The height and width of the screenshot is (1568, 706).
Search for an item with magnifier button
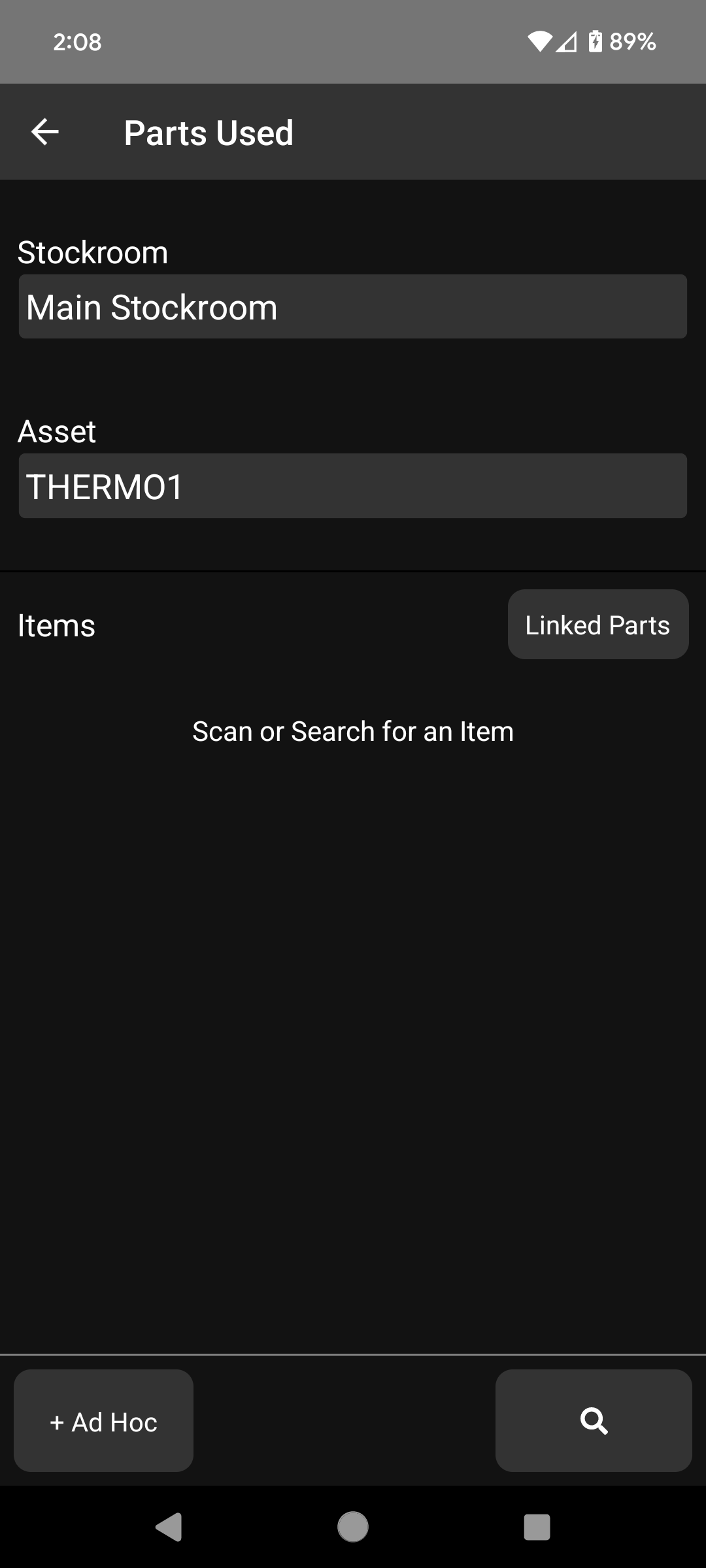click(x=593, y=1422)
